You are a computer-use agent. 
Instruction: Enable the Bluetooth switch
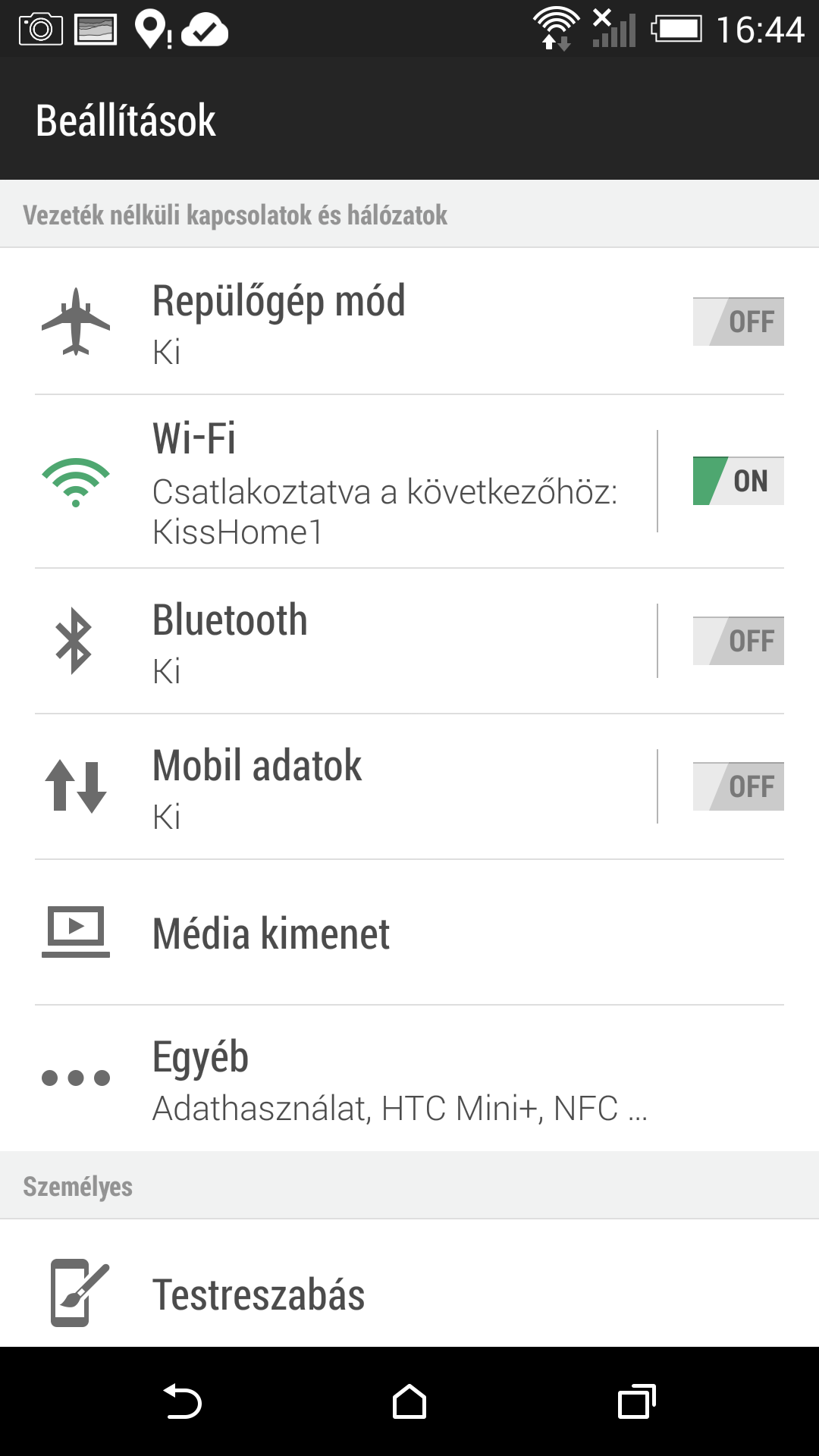pyautogui.click(x=738, y=641)
